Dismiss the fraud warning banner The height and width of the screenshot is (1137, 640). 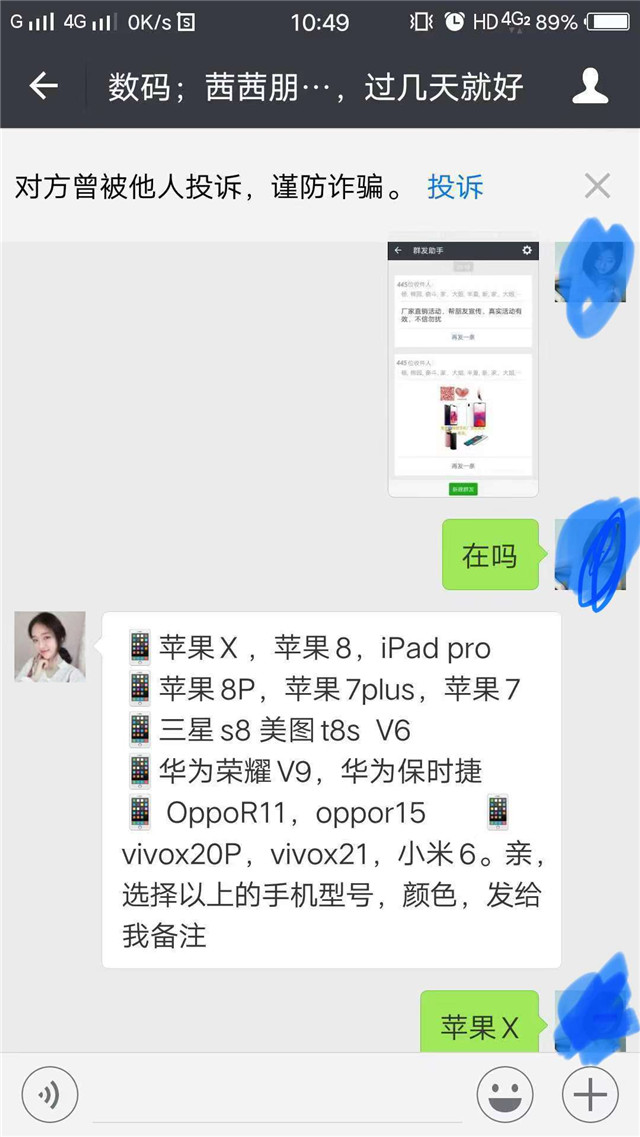pyautogui.click(x=597, y=186)
